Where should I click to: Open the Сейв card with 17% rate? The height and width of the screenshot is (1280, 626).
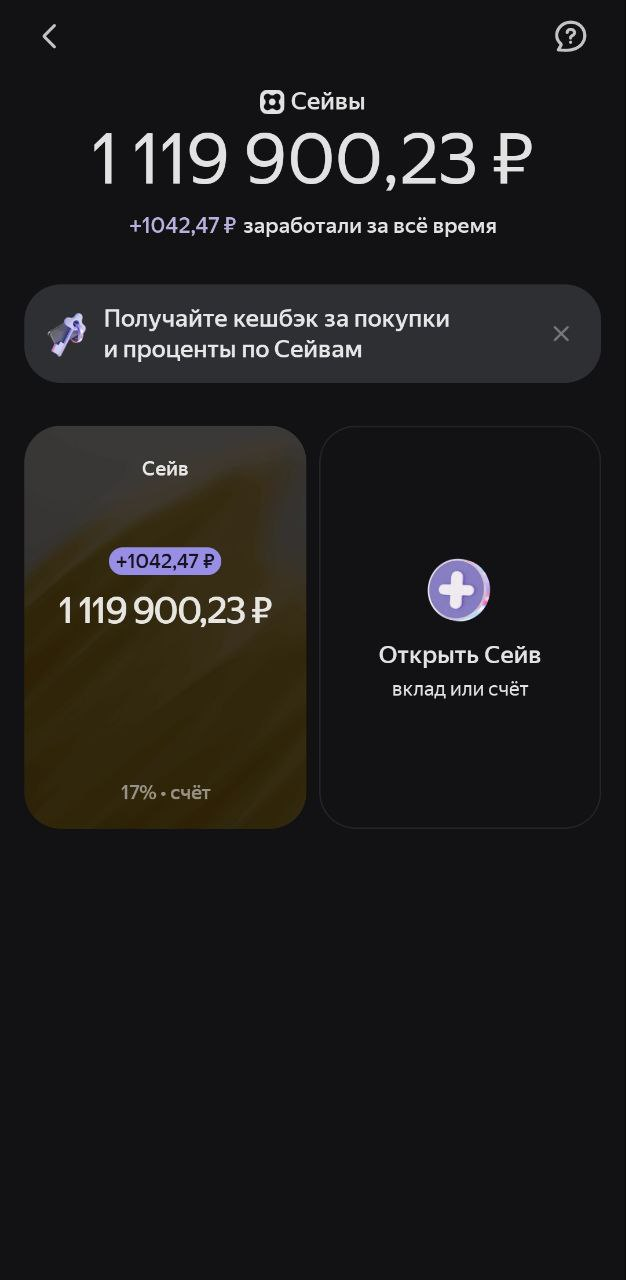(165, 627)
